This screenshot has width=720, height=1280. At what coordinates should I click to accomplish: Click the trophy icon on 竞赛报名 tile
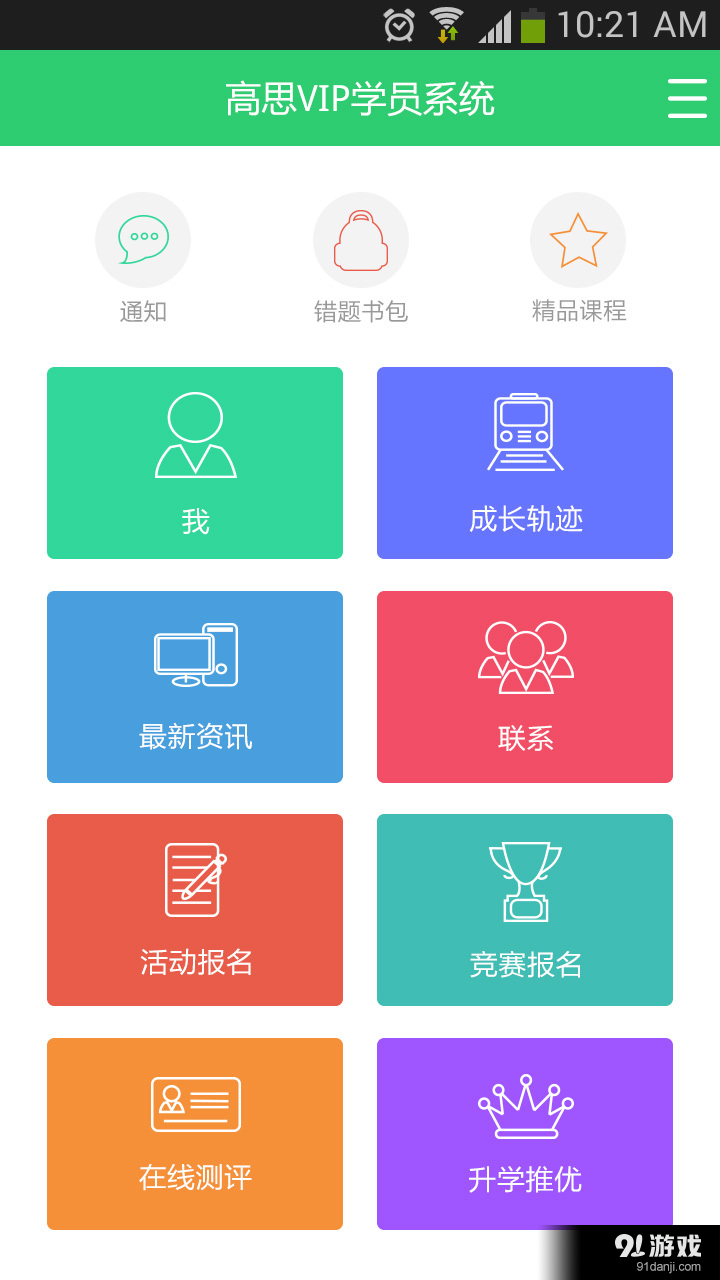(x=524, y=879)
